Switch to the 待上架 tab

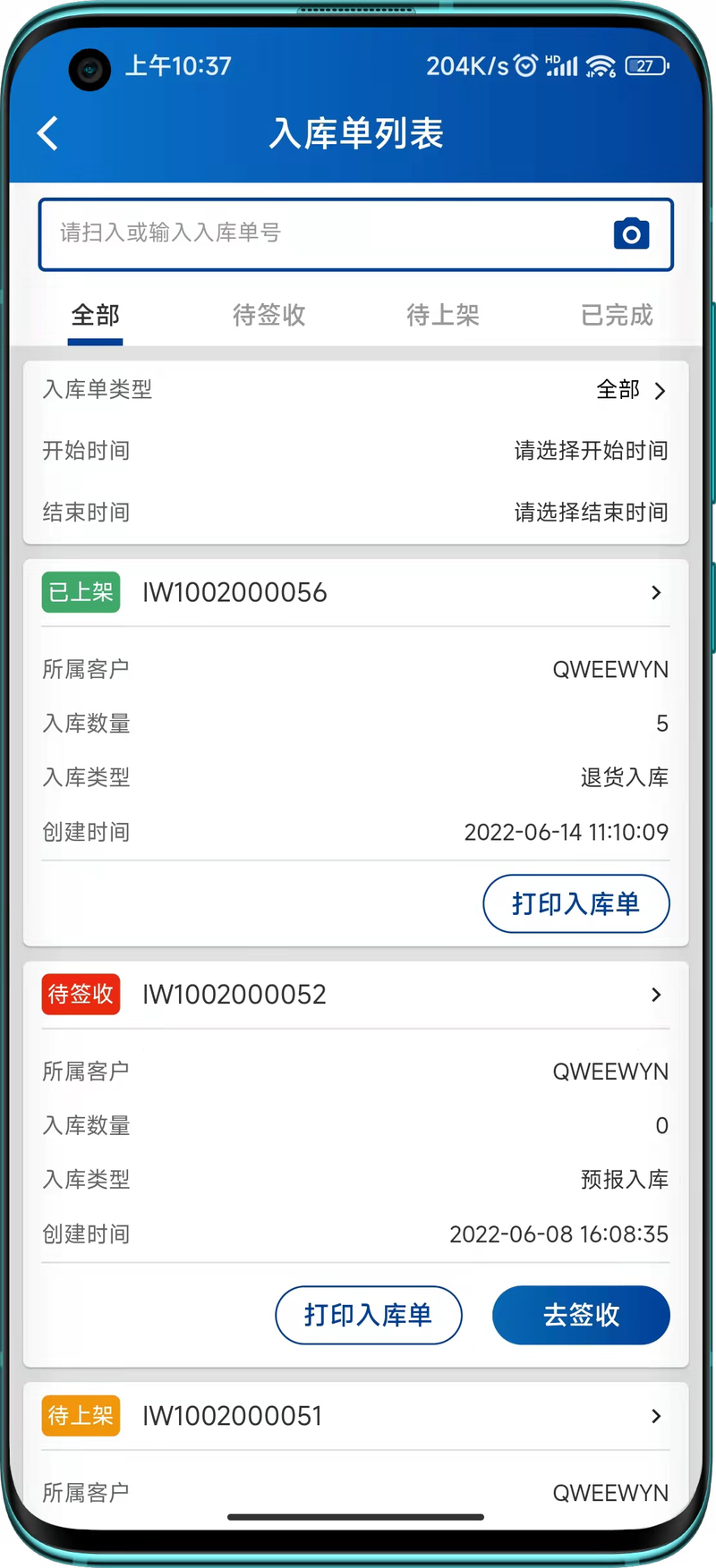(x=443, y=315)
